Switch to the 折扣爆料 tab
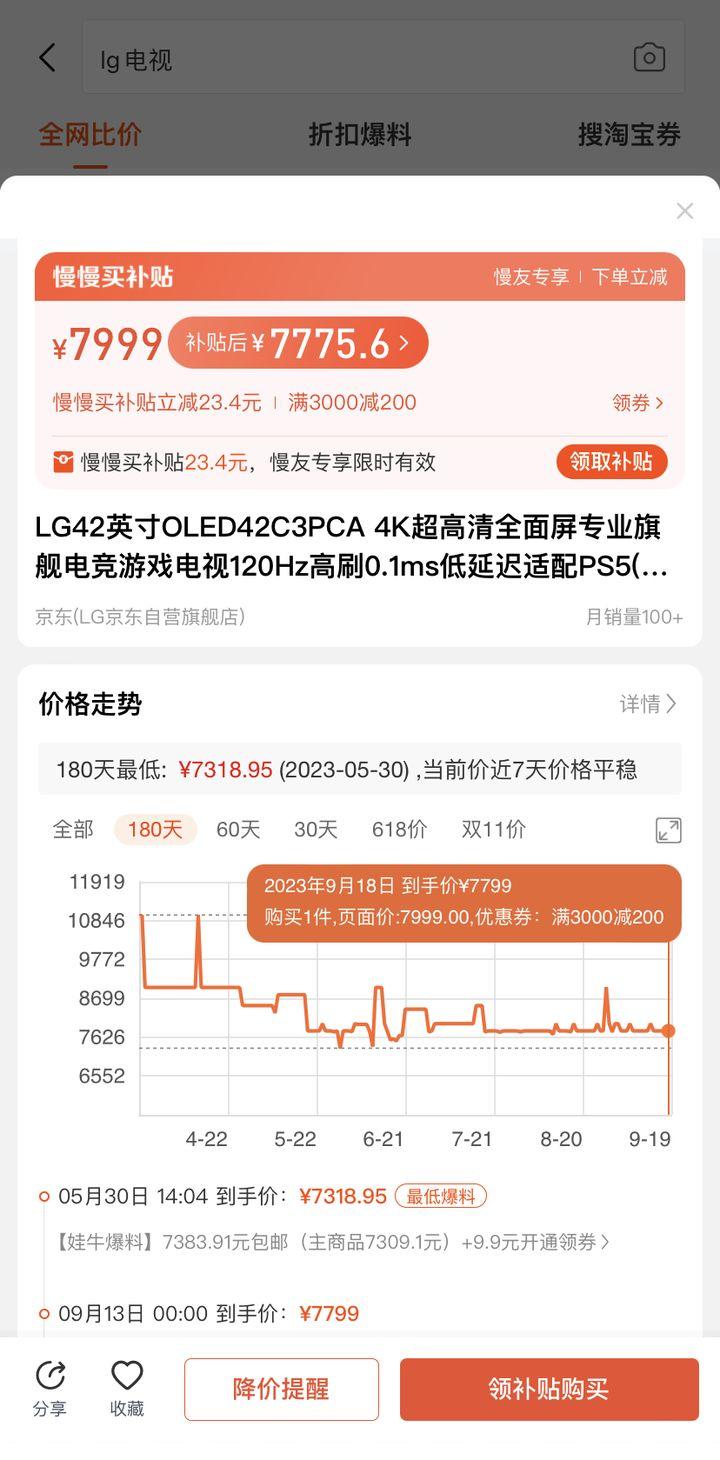 pos(360,135)
